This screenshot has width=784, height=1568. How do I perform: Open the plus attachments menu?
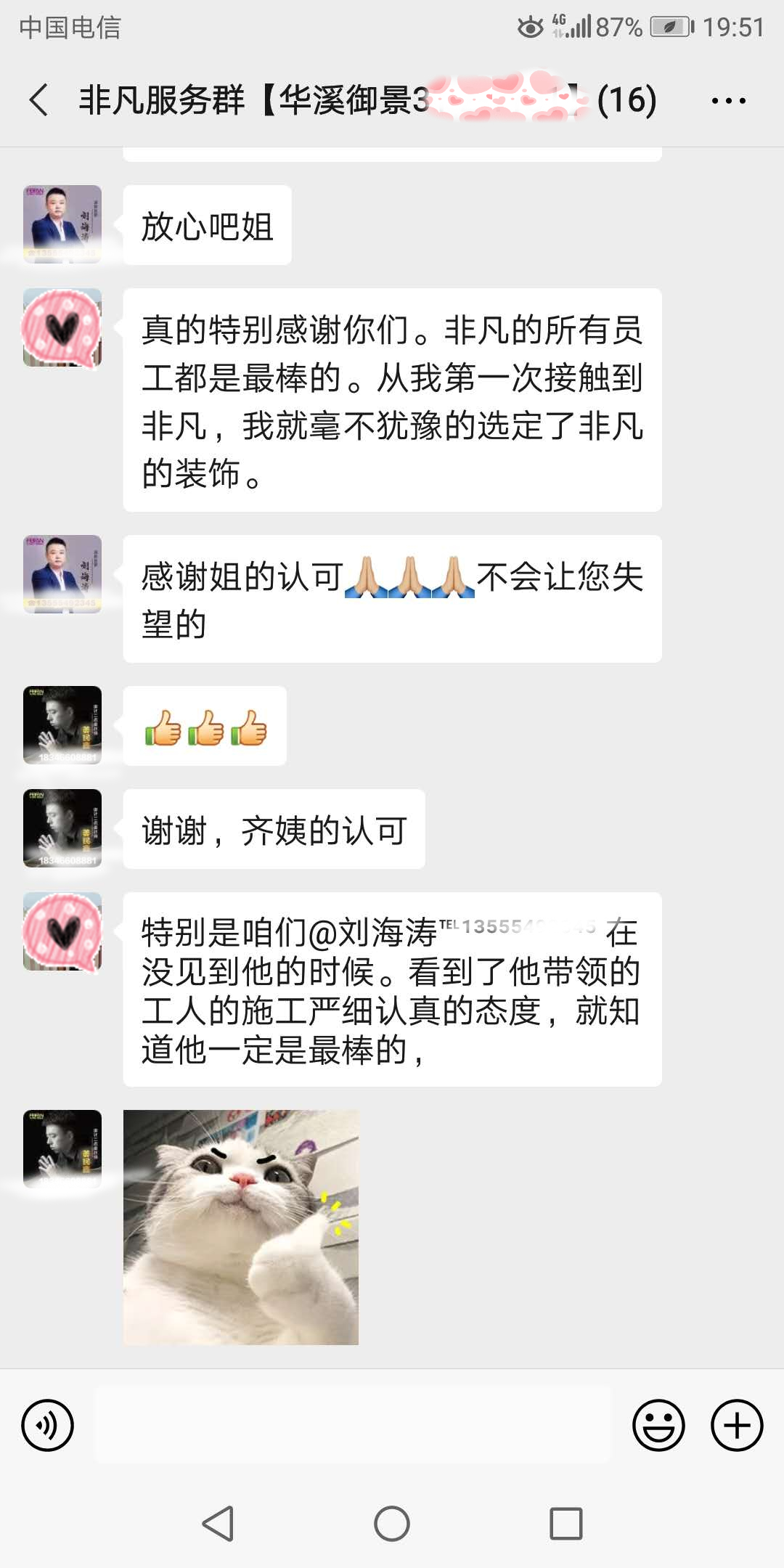(x=736, y=1425)
